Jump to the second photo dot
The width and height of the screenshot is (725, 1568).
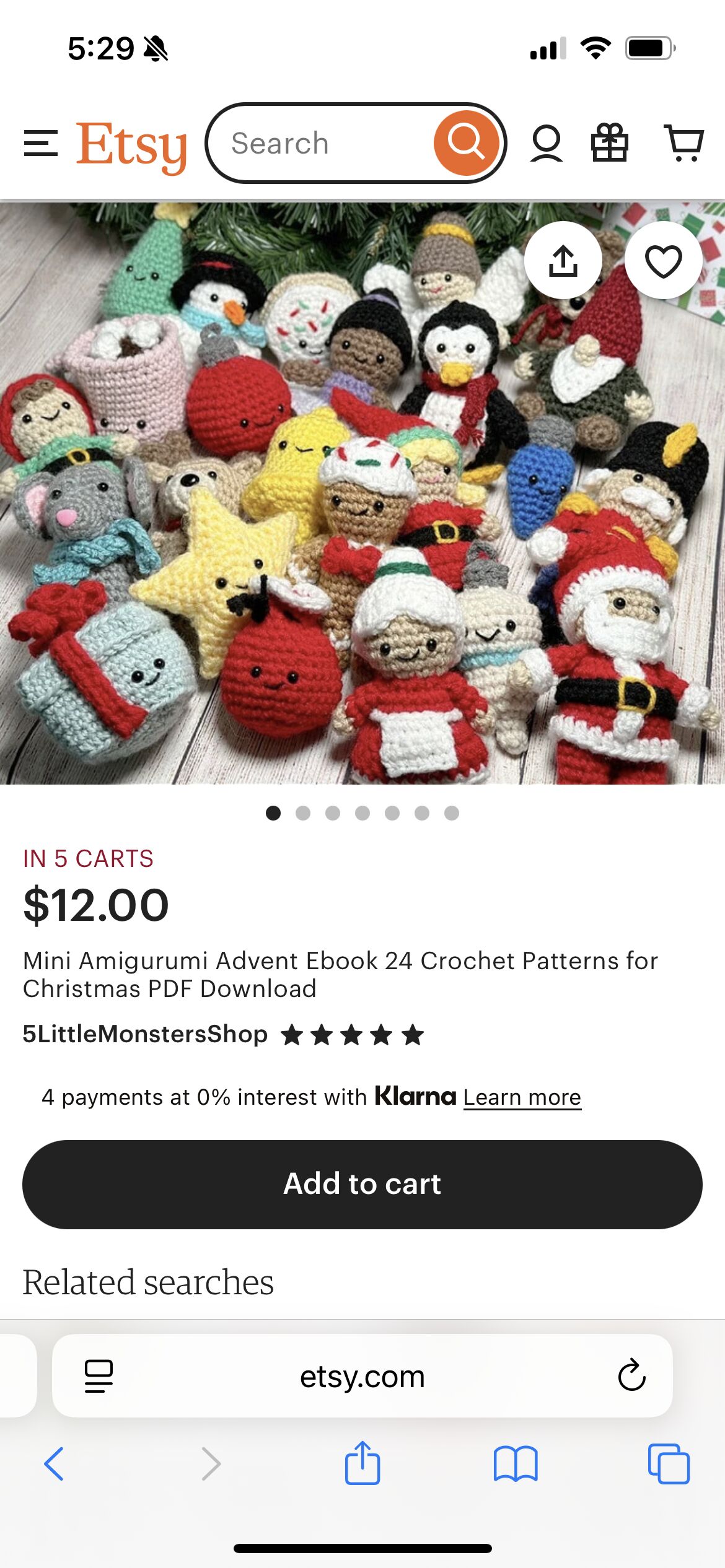[x=303, y=813]
